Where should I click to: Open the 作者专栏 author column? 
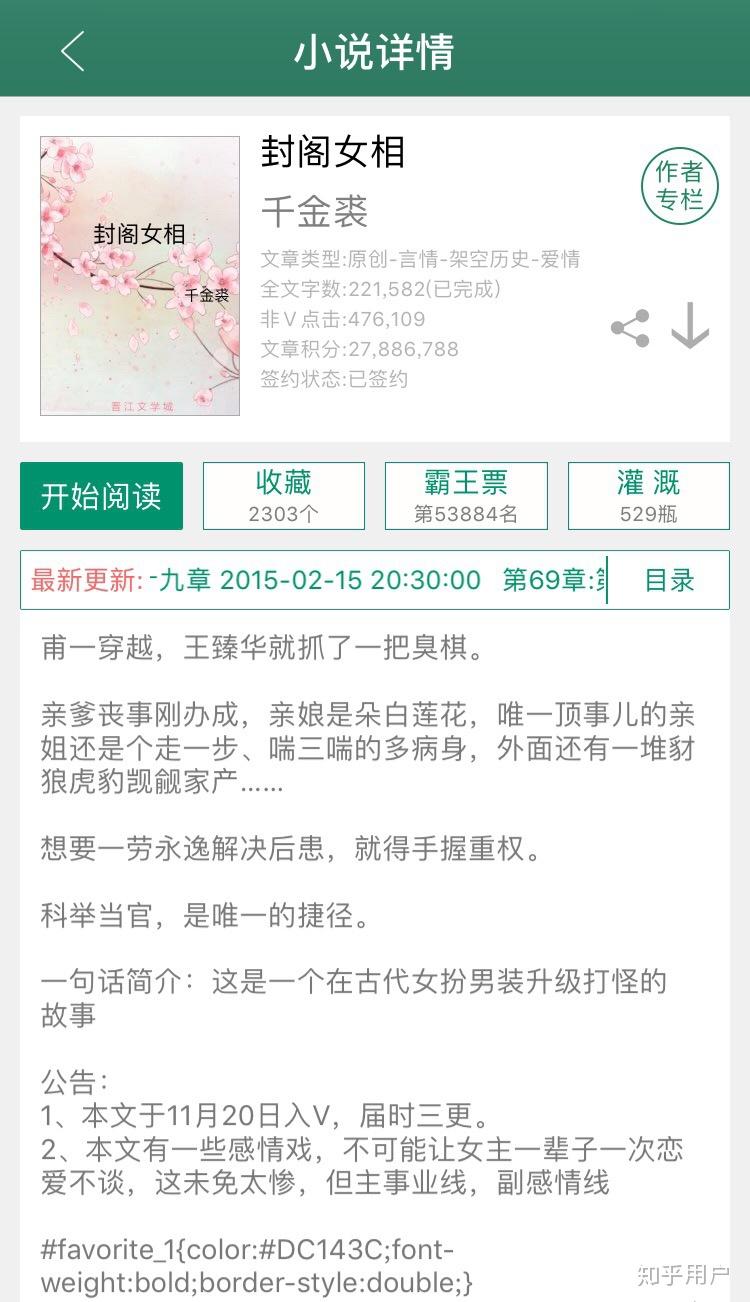click(680, 187)
